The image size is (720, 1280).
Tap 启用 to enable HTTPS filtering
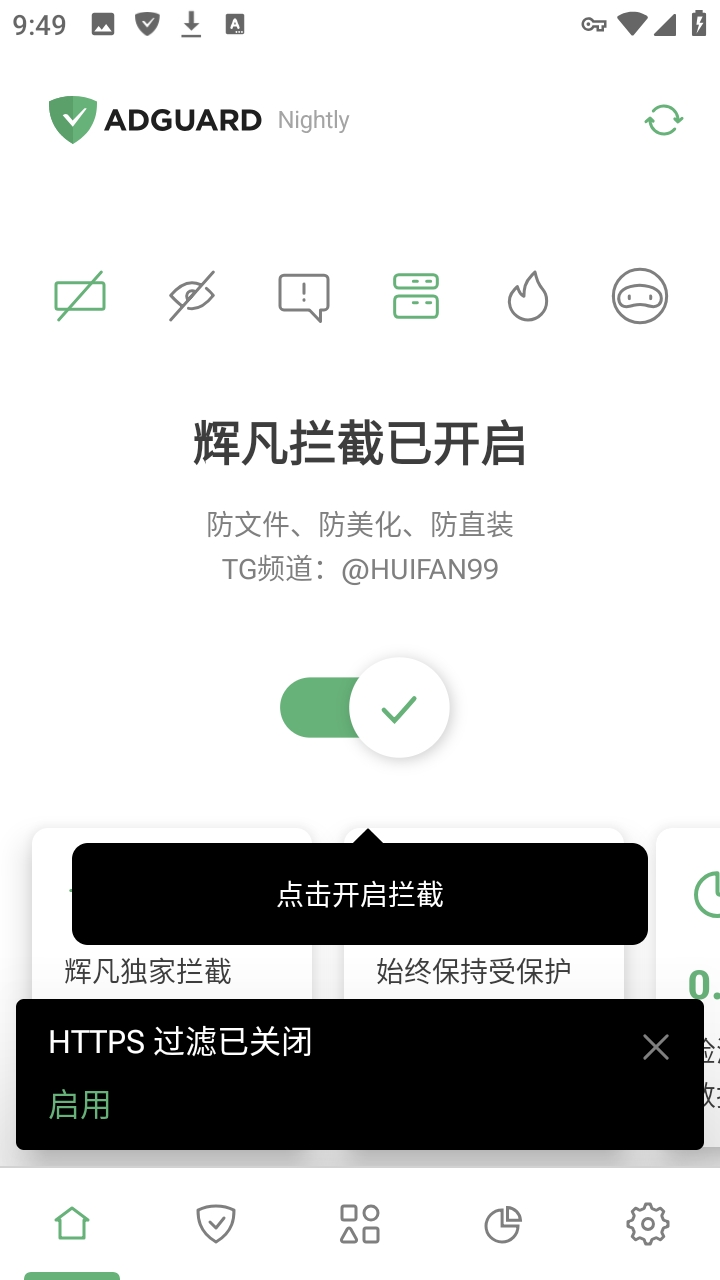click(80, 1105)
